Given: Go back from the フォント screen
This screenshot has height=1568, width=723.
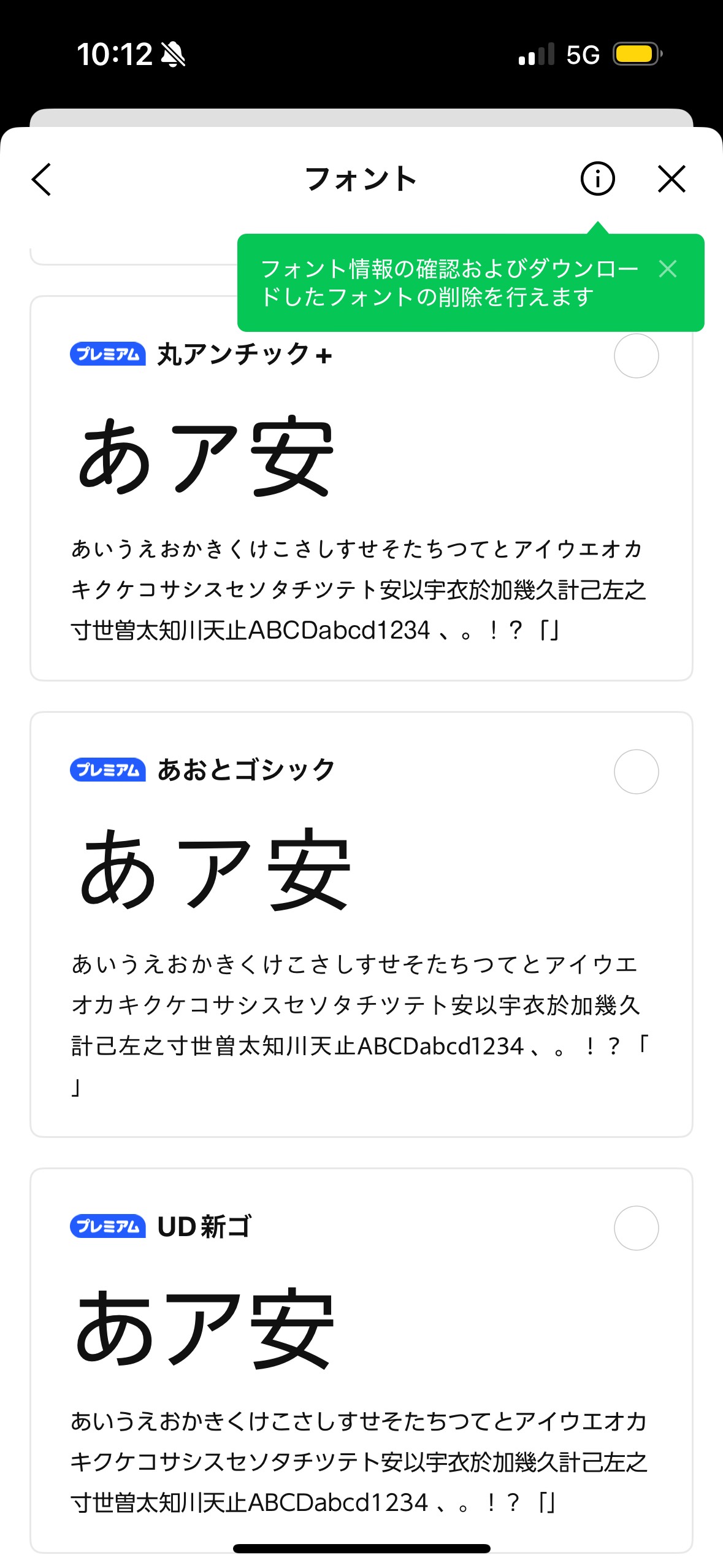Looking at the screenshot, I should pyautogui.click(x=42, y=179).
